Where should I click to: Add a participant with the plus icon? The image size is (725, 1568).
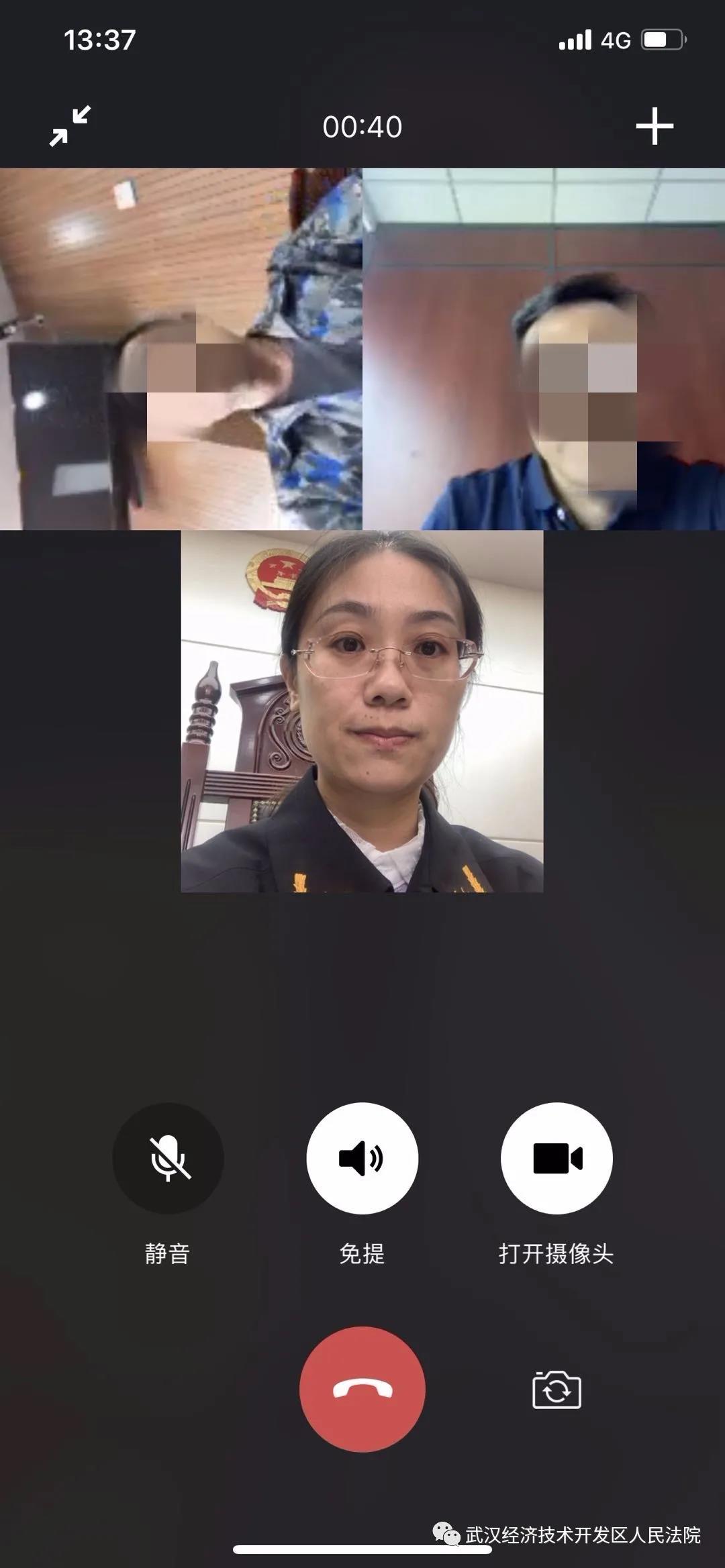[655, 126]
